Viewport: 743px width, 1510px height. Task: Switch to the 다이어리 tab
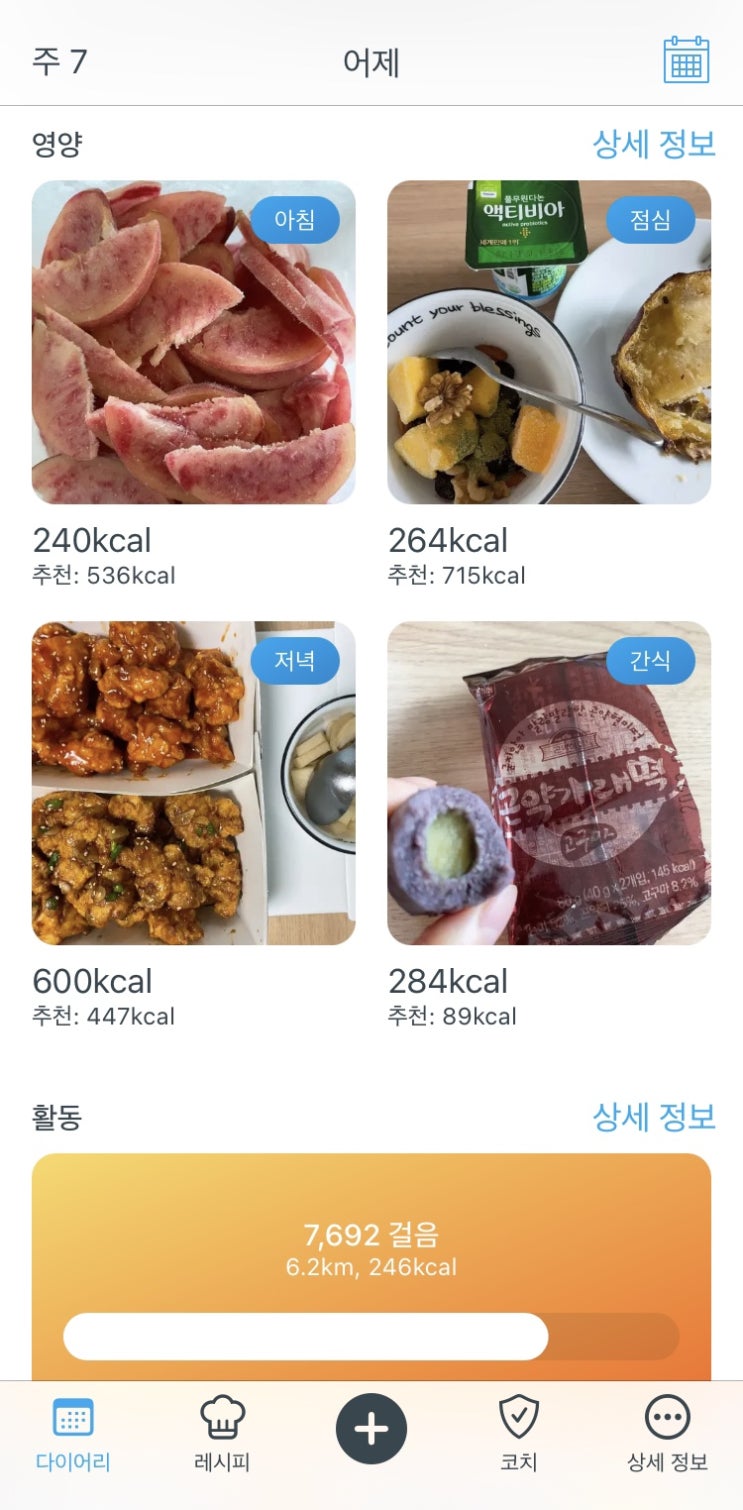tap(73, 1435)
